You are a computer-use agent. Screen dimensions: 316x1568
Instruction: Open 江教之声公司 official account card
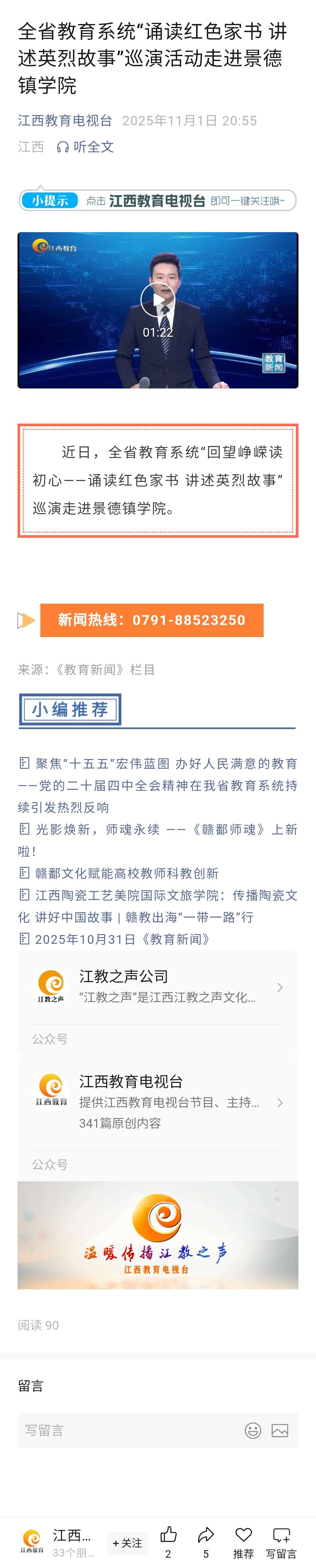click(x=158, y=987)
